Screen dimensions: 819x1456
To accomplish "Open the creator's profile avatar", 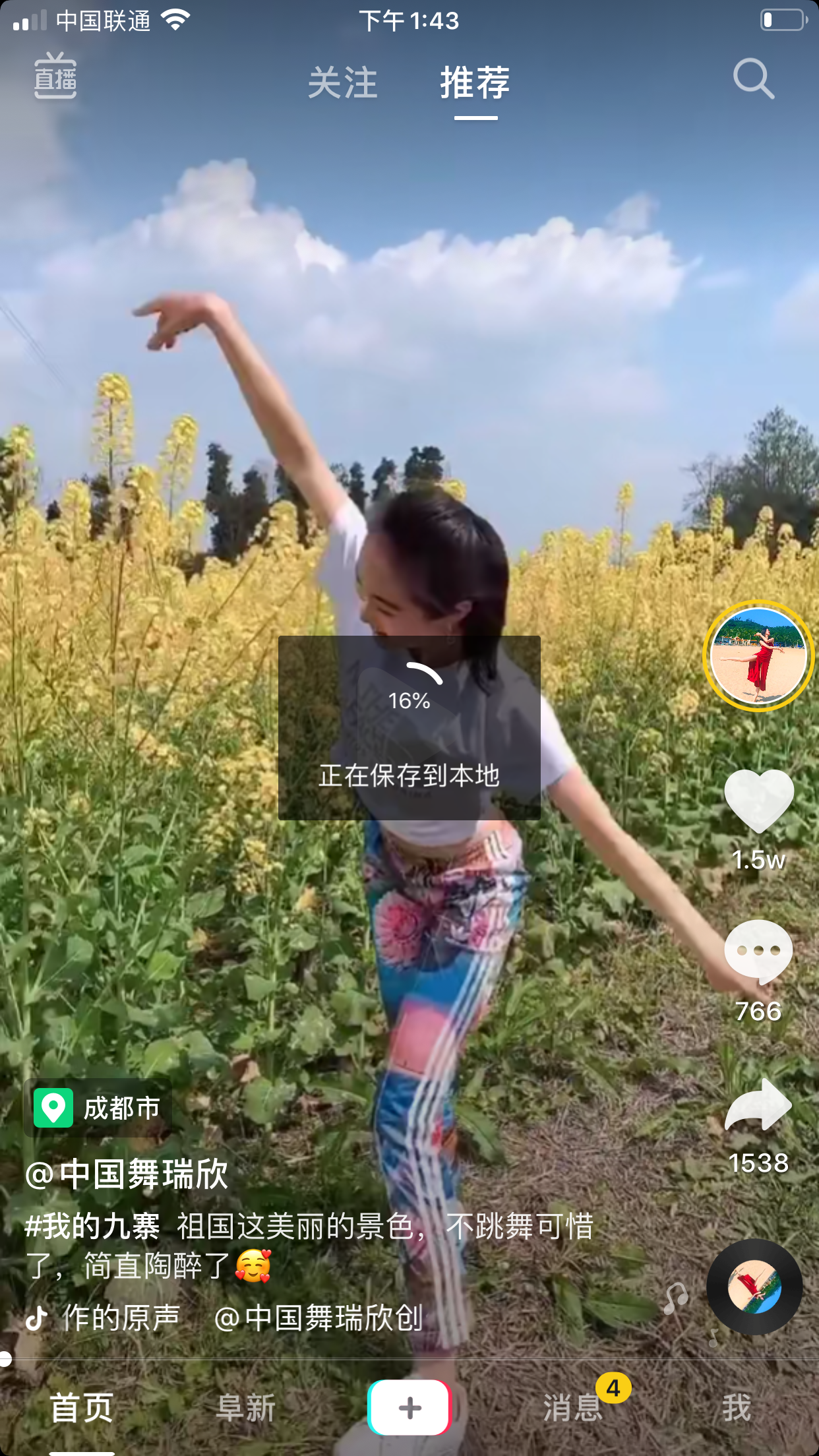I will pos(758,656).
